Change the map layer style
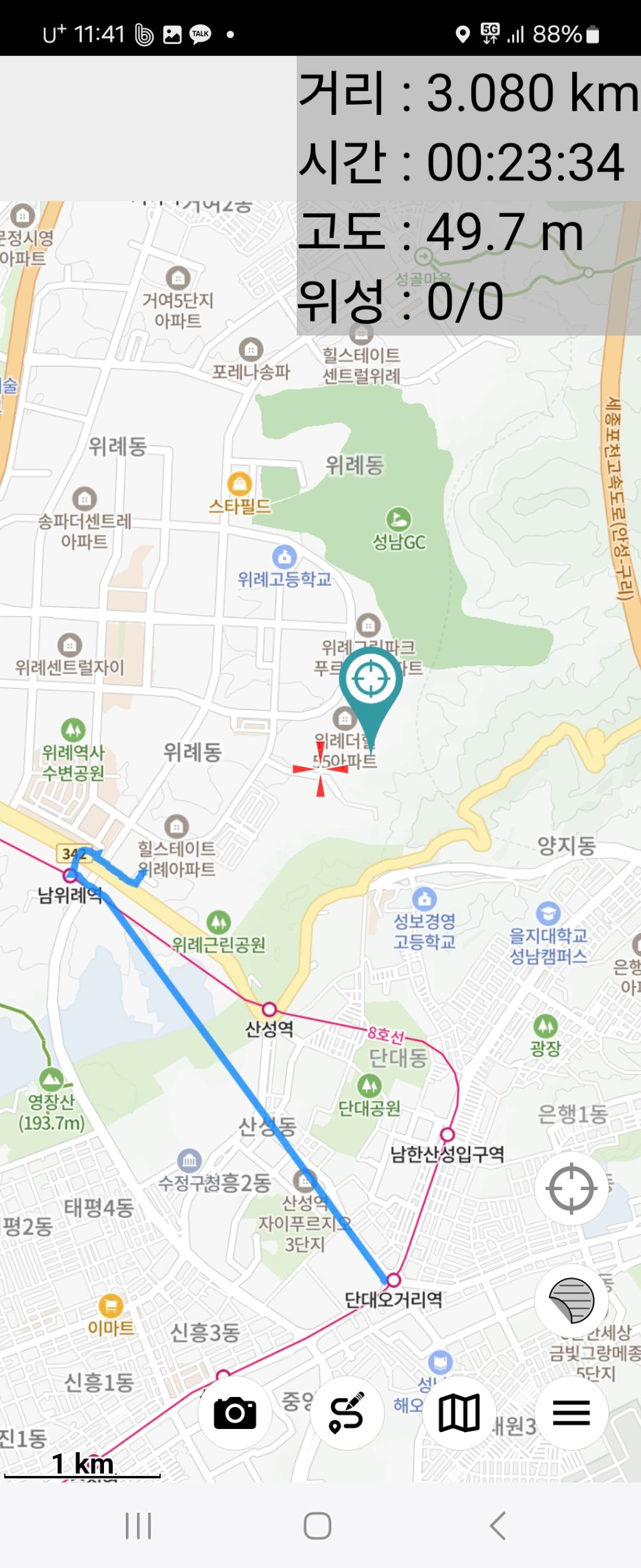641x1568 pixels. (x=571, y=1301)
